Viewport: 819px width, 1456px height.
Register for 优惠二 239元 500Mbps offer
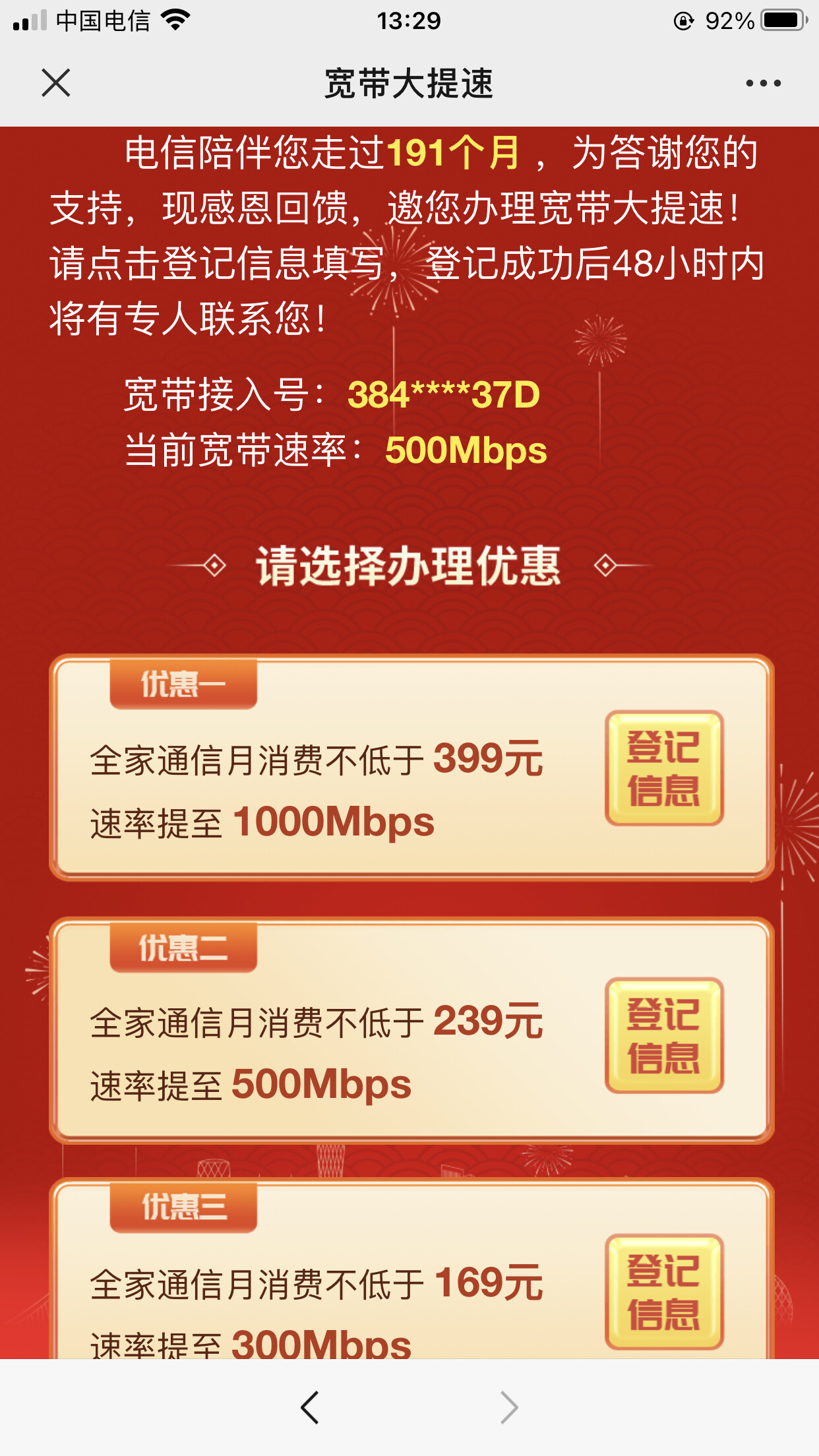(x=664, y=1035)
